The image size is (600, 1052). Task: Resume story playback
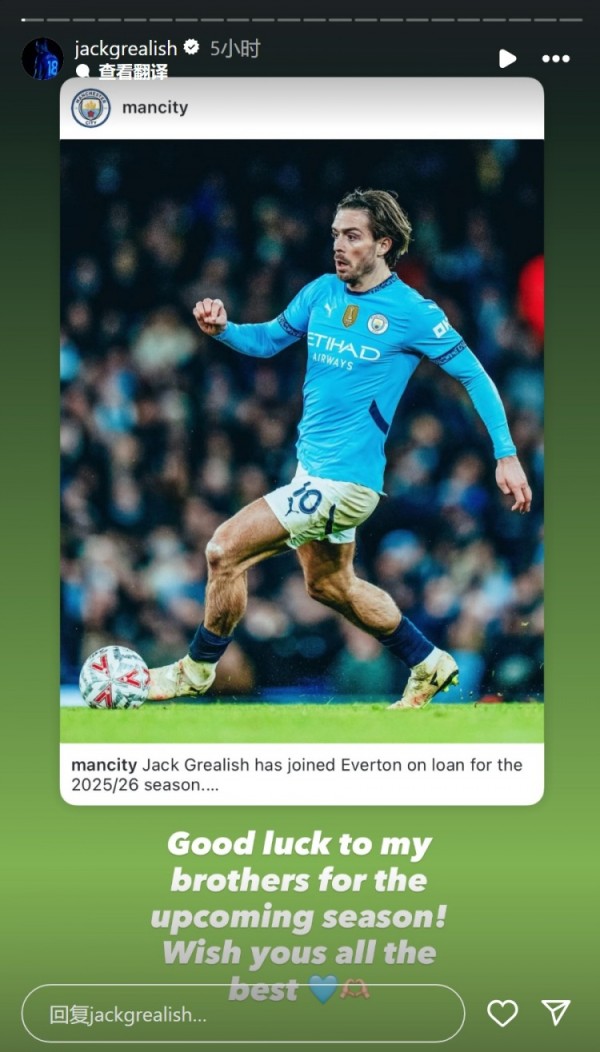point(507,58)
